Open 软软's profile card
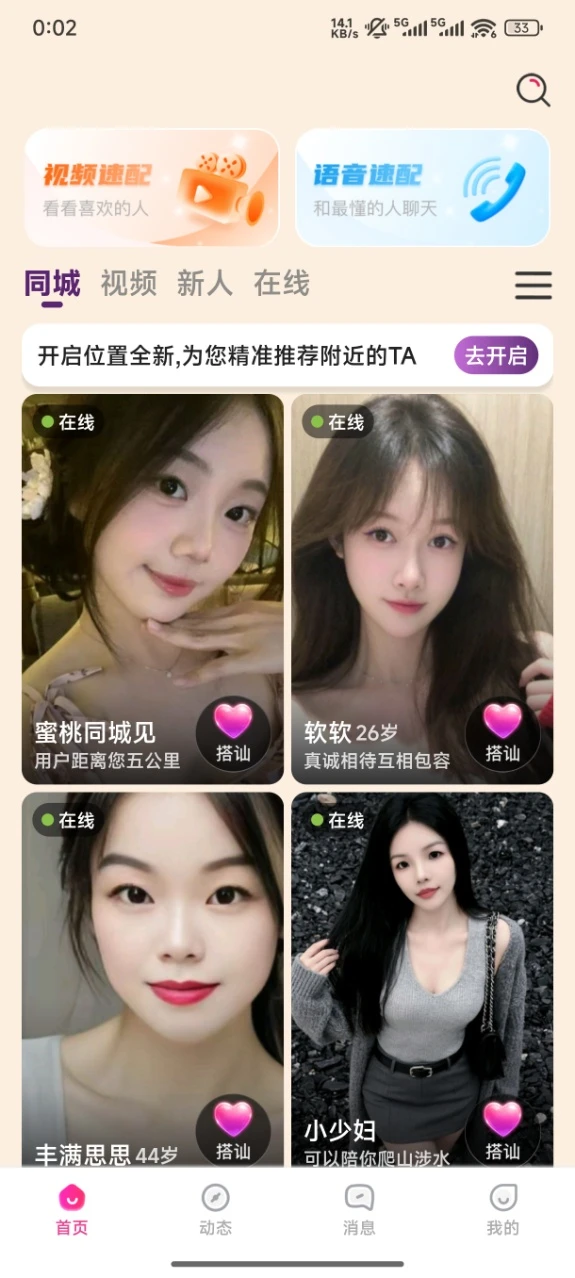 [422, 589]
